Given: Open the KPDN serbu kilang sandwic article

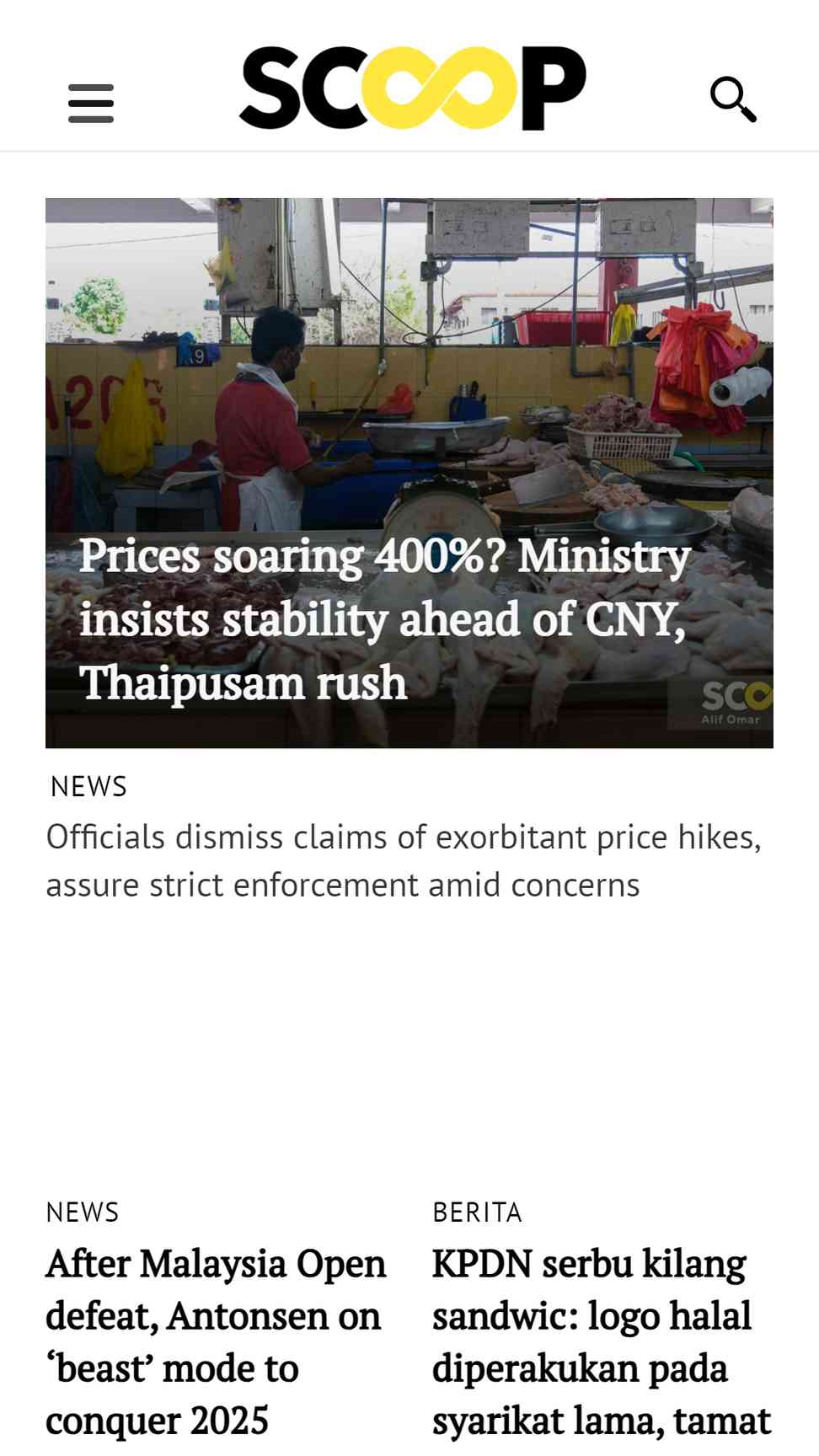Looking at the screenshot, I should 602,1342.
